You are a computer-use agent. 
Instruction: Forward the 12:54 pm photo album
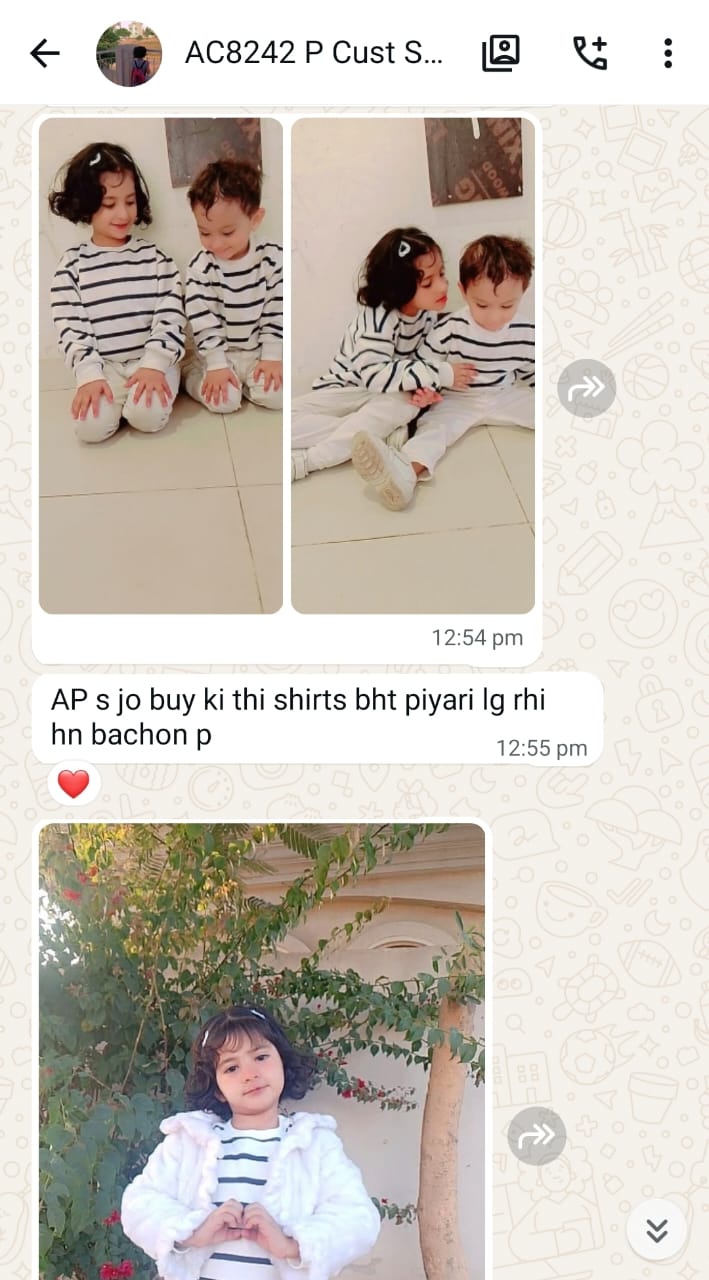586,388
